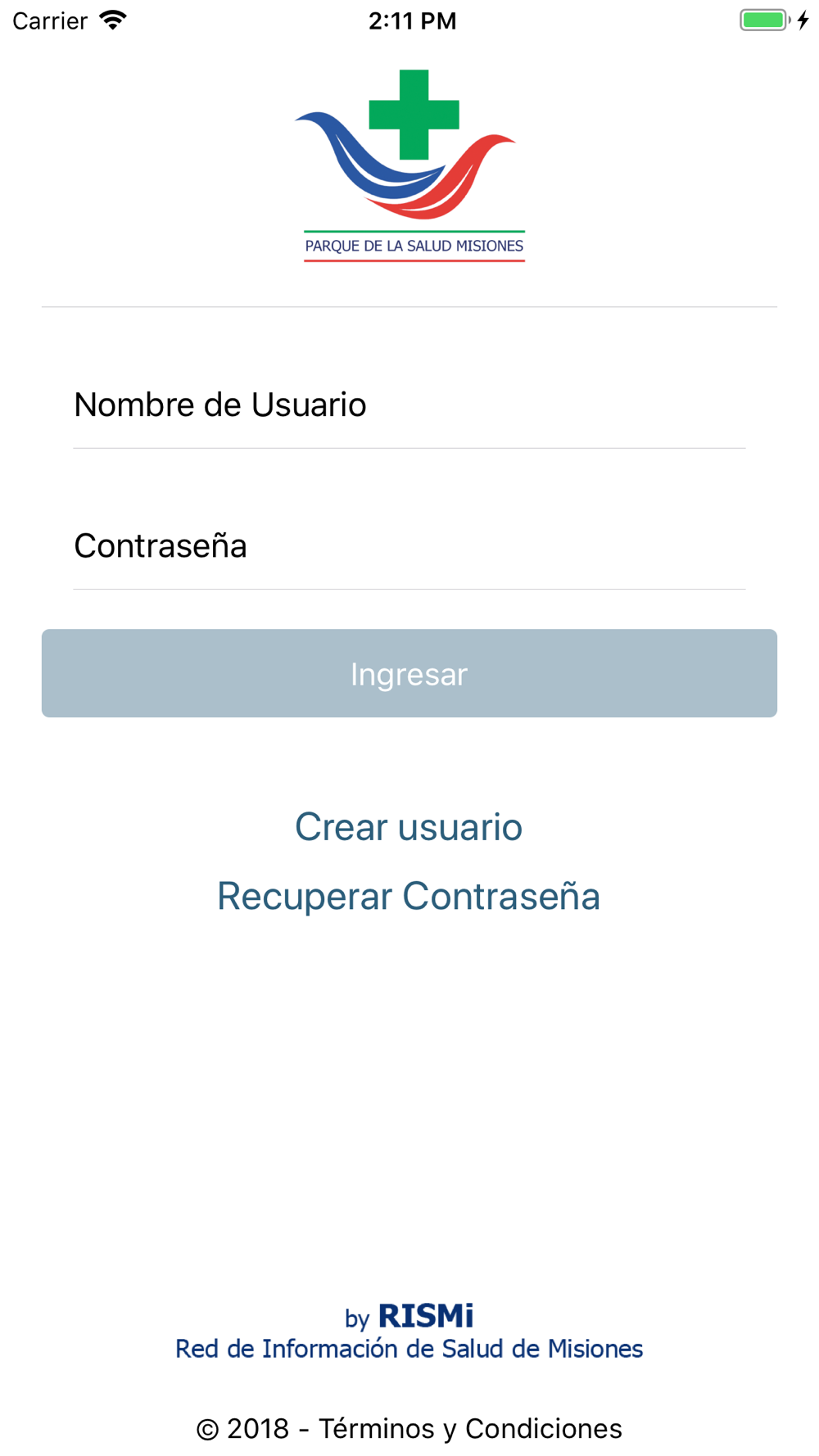Focus the Contraseña password field
819x1456 pixels.
pos(409,546)
